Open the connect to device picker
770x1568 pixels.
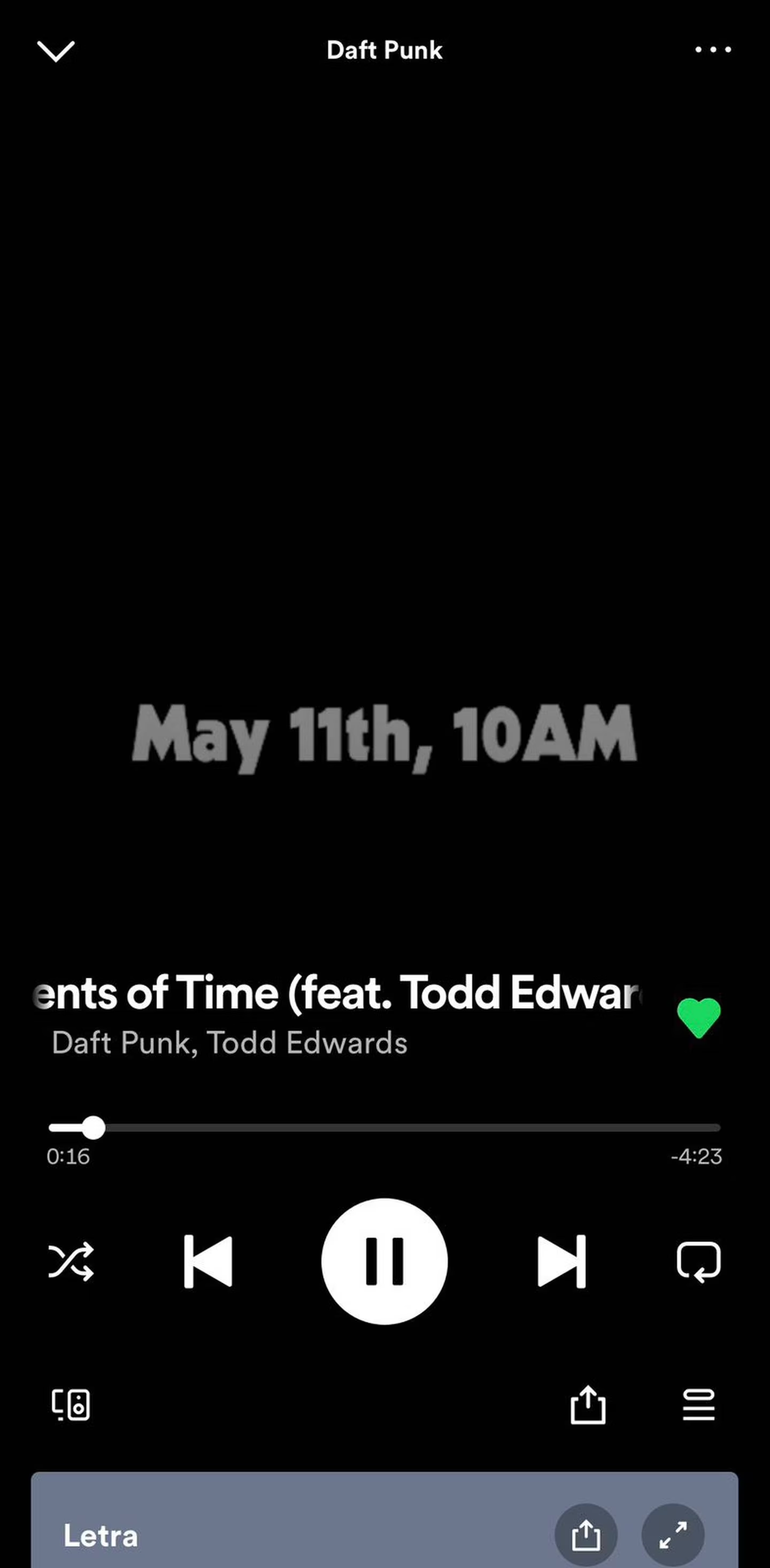(x=71, y=1405)
